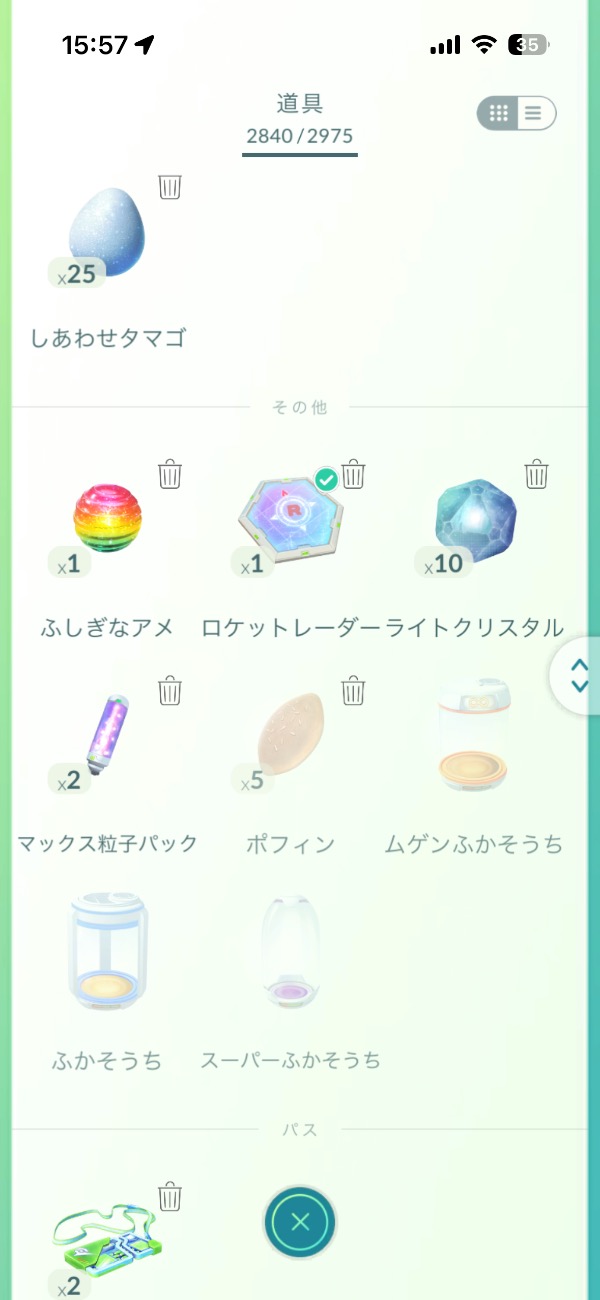This screenshot has height=1300, width=600.
Task: Tap the trash icon for ロケットレーダー
Action: coord(353,474)
